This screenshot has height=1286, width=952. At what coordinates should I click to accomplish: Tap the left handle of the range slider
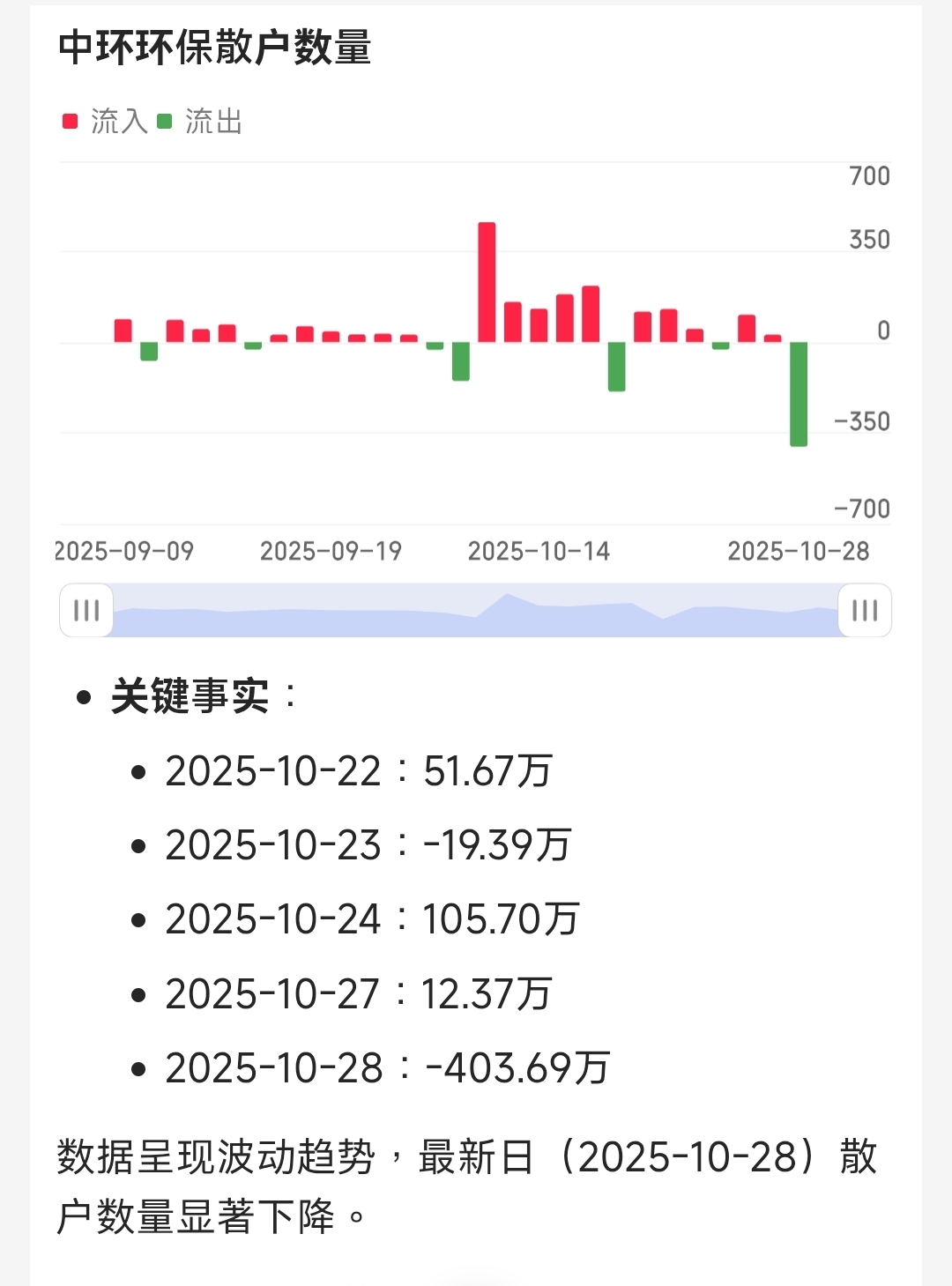click(x=86, y=610)
